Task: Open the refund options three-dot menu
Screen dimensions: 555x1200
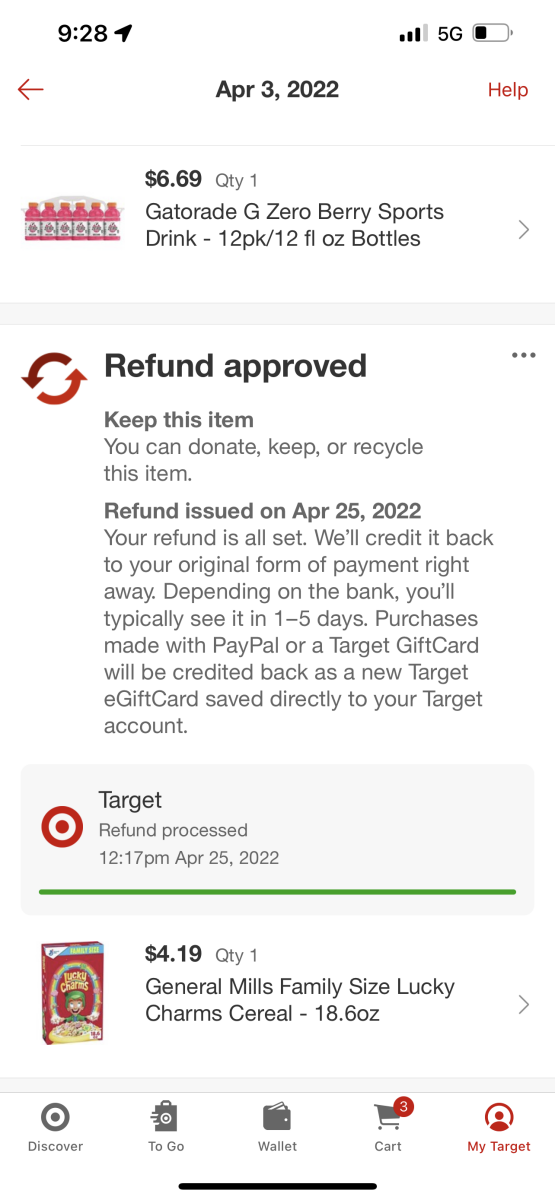Action: (x=523, y=355)
